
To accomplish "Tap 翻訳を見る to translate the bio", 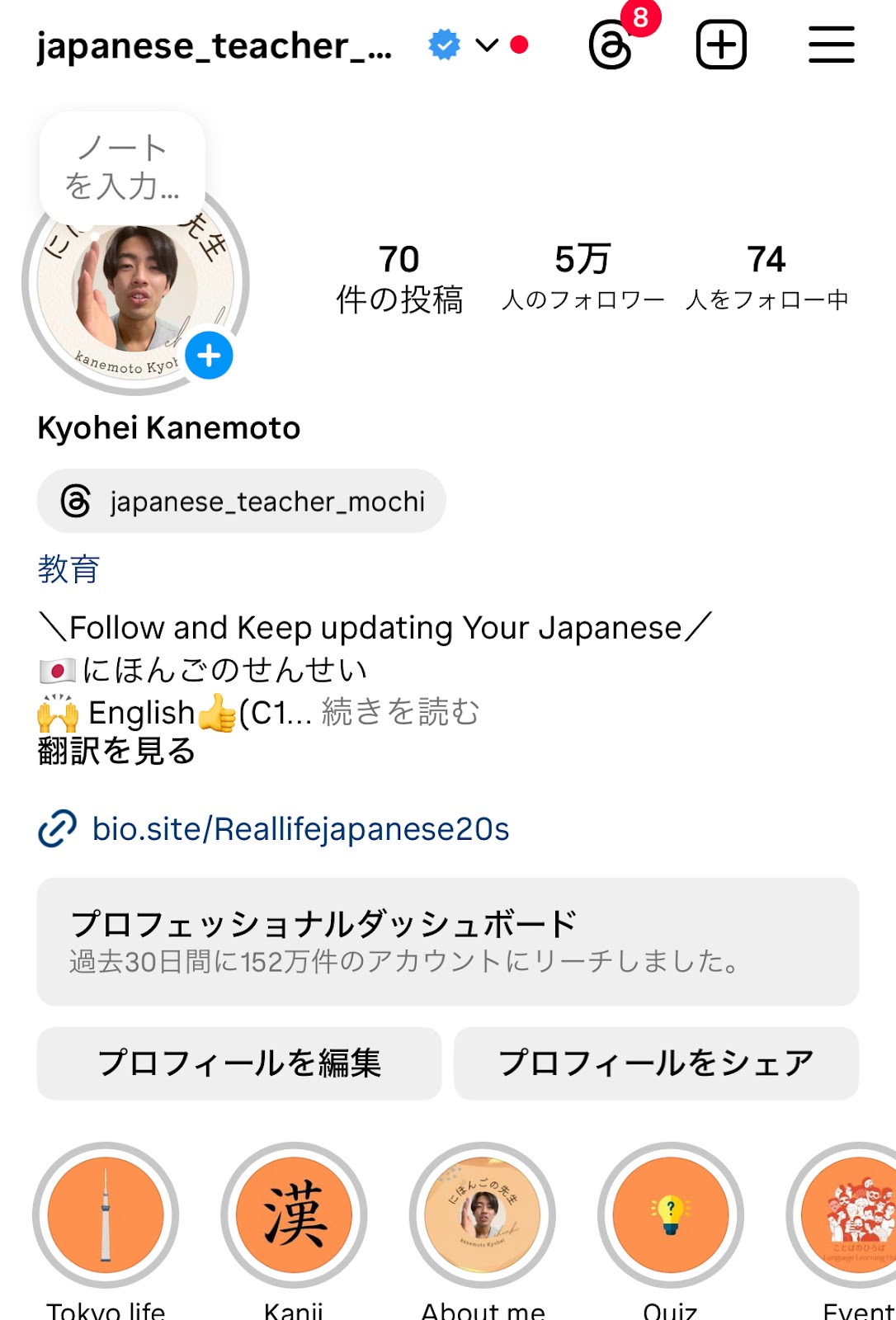I will (116, 751).
